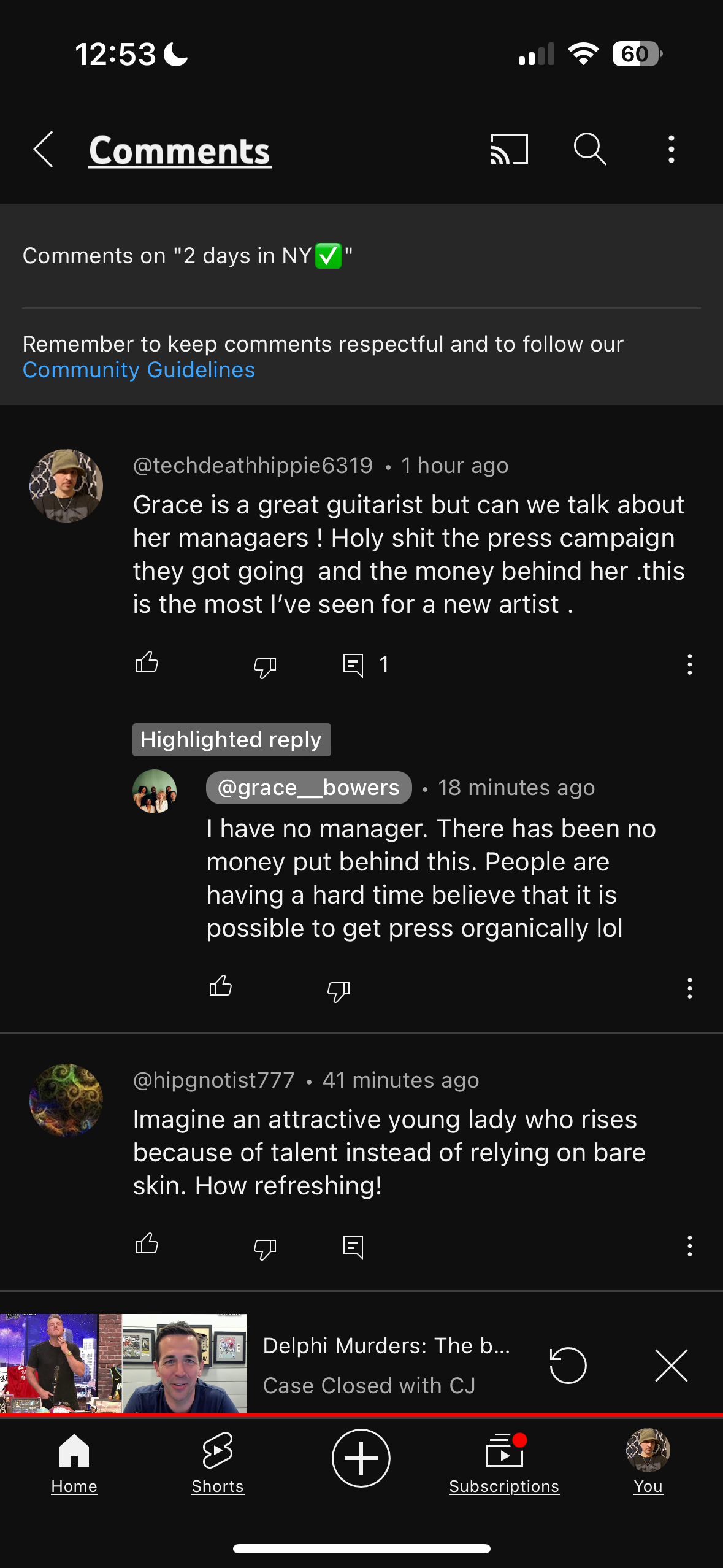
Task: Dislike techdeathhippie6319's comment
Action: coord(265,665)
